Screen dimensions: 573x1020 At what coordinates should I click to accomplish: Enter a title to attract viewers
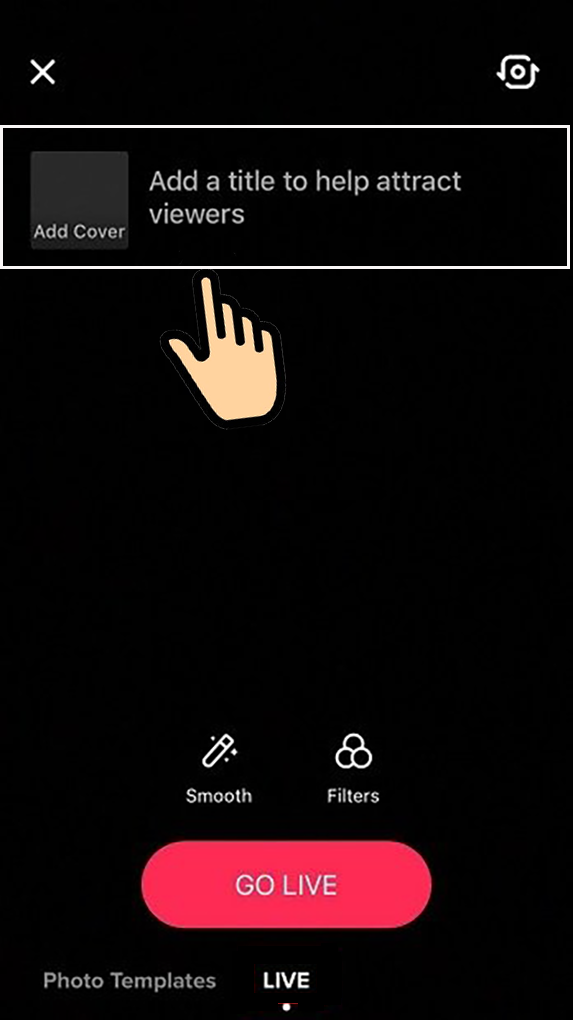[x=305, y=197]
